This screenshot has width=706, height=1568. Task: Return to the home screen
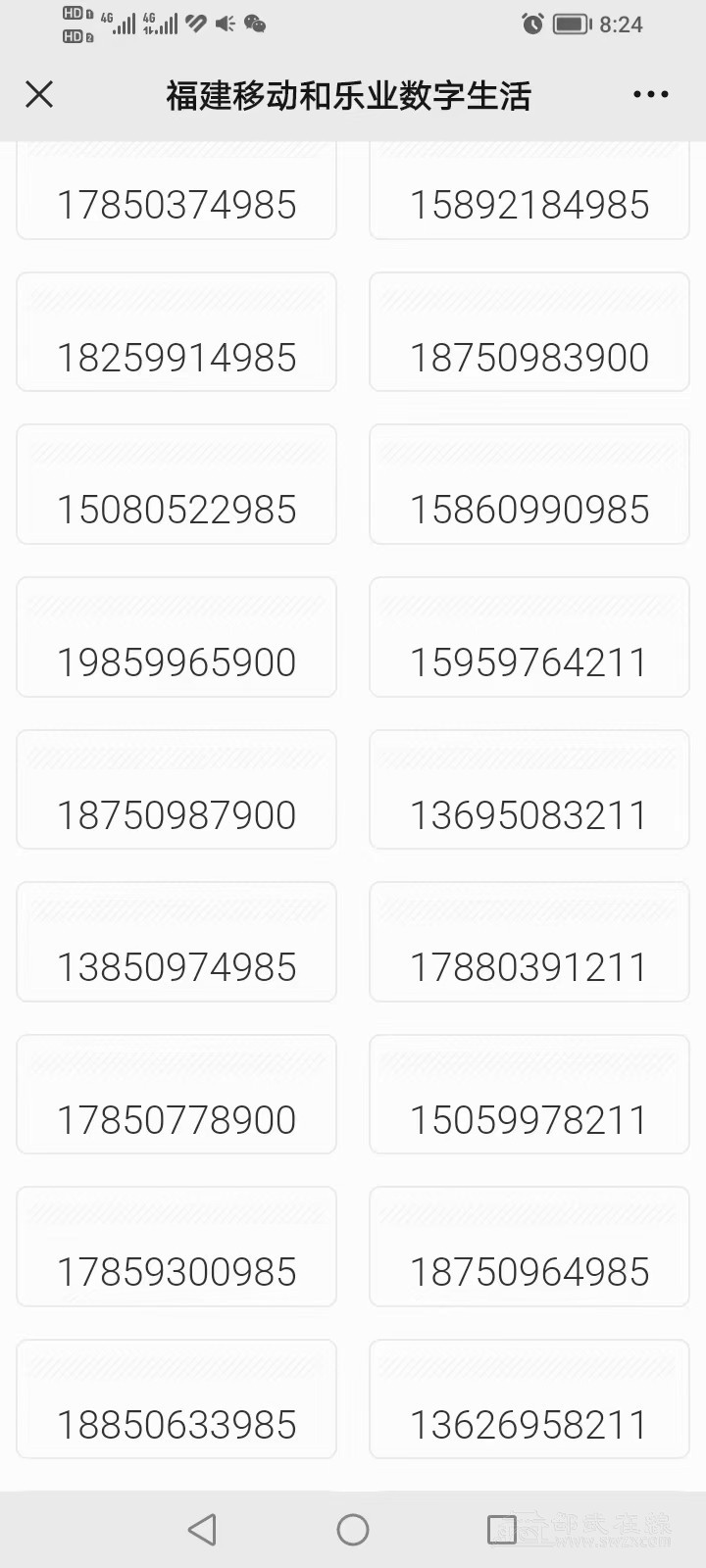tap(353, 1530)
